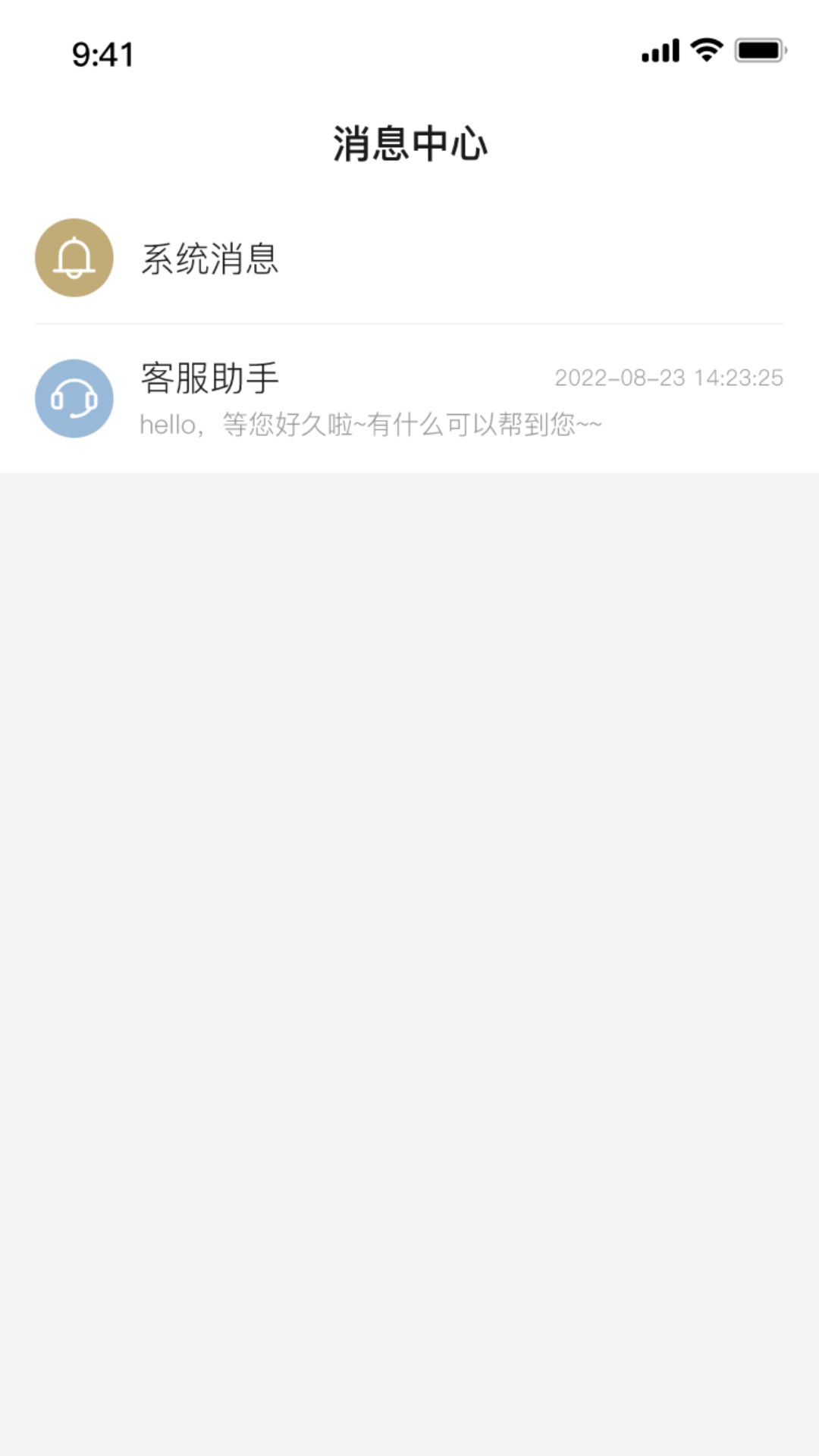Image resolution: width=819 pixels, height=1456 pixels.
Task: Click the cellular signal strength icon
Action: click(658, 51)
